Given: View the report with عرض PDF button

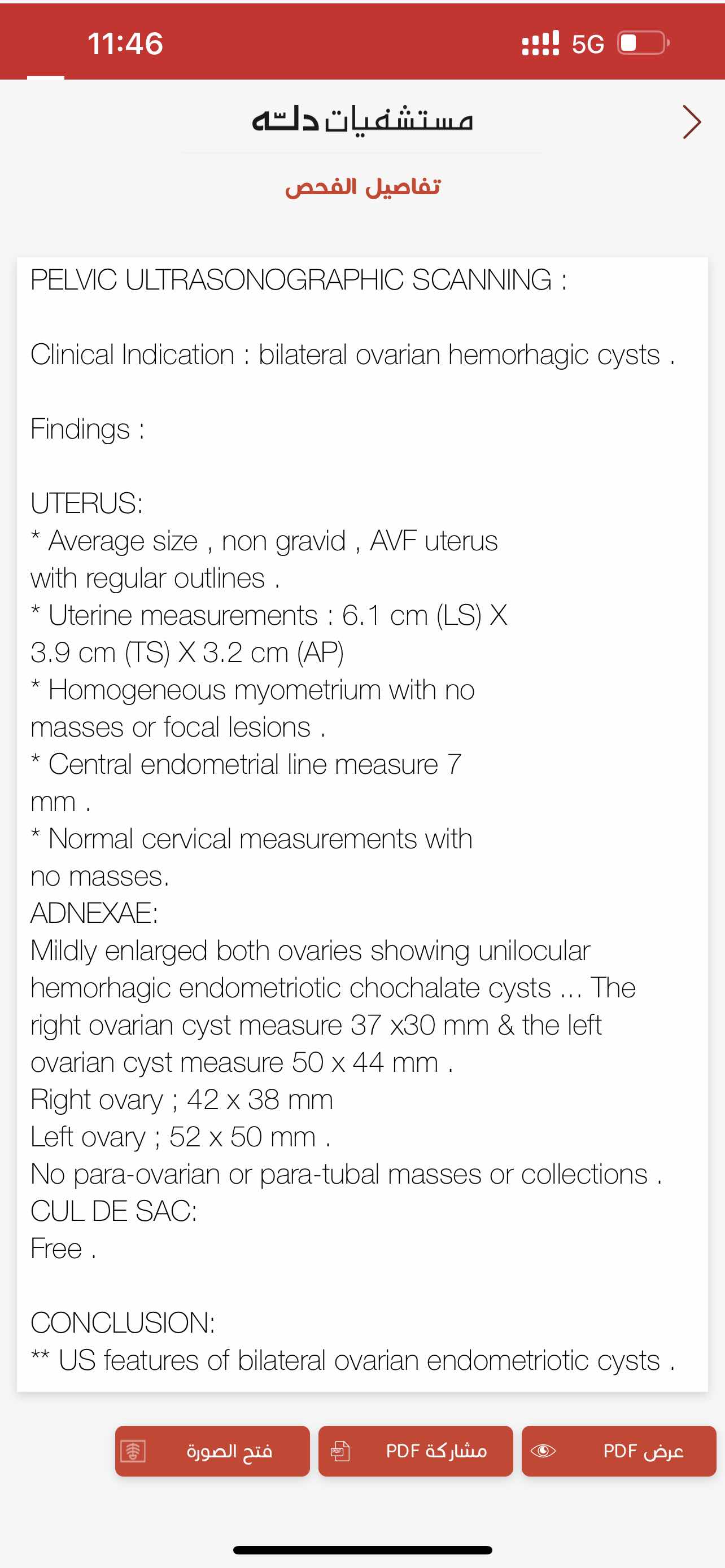Looking at the screenshot, I should click(x=618, y=1451).
